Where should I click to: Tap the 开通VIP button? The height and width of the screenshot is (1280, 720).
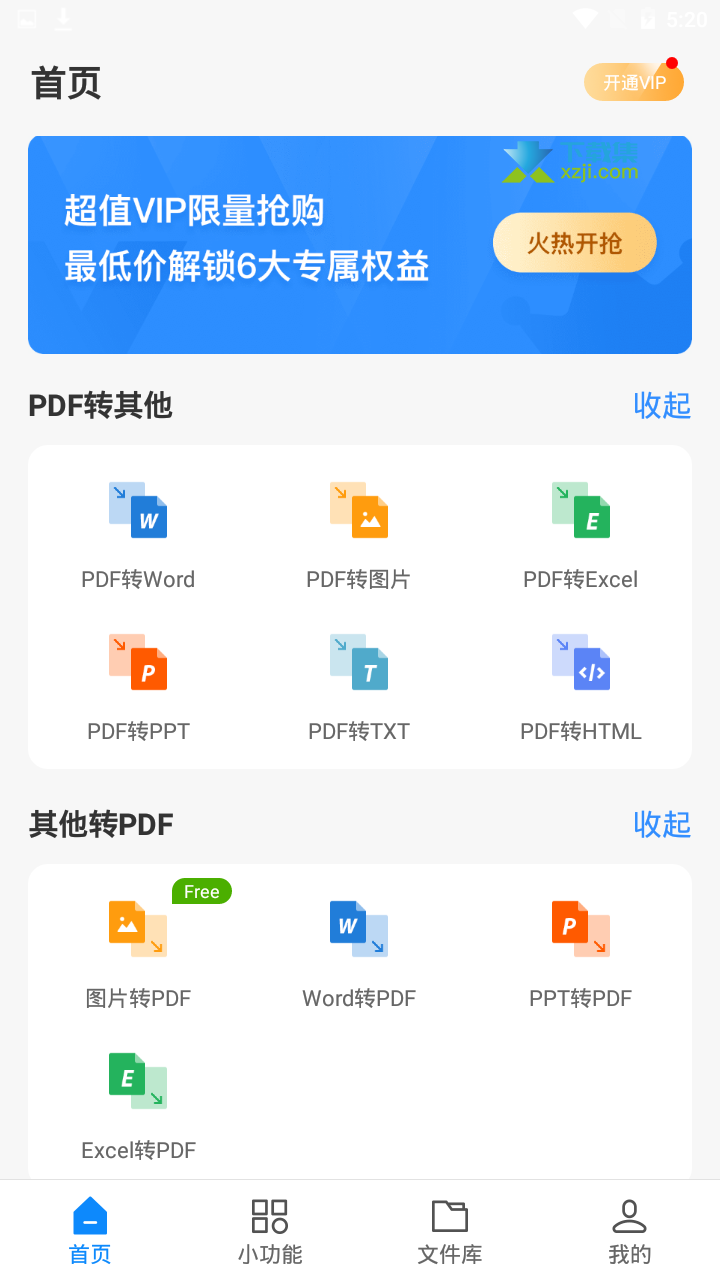[634, 82]
